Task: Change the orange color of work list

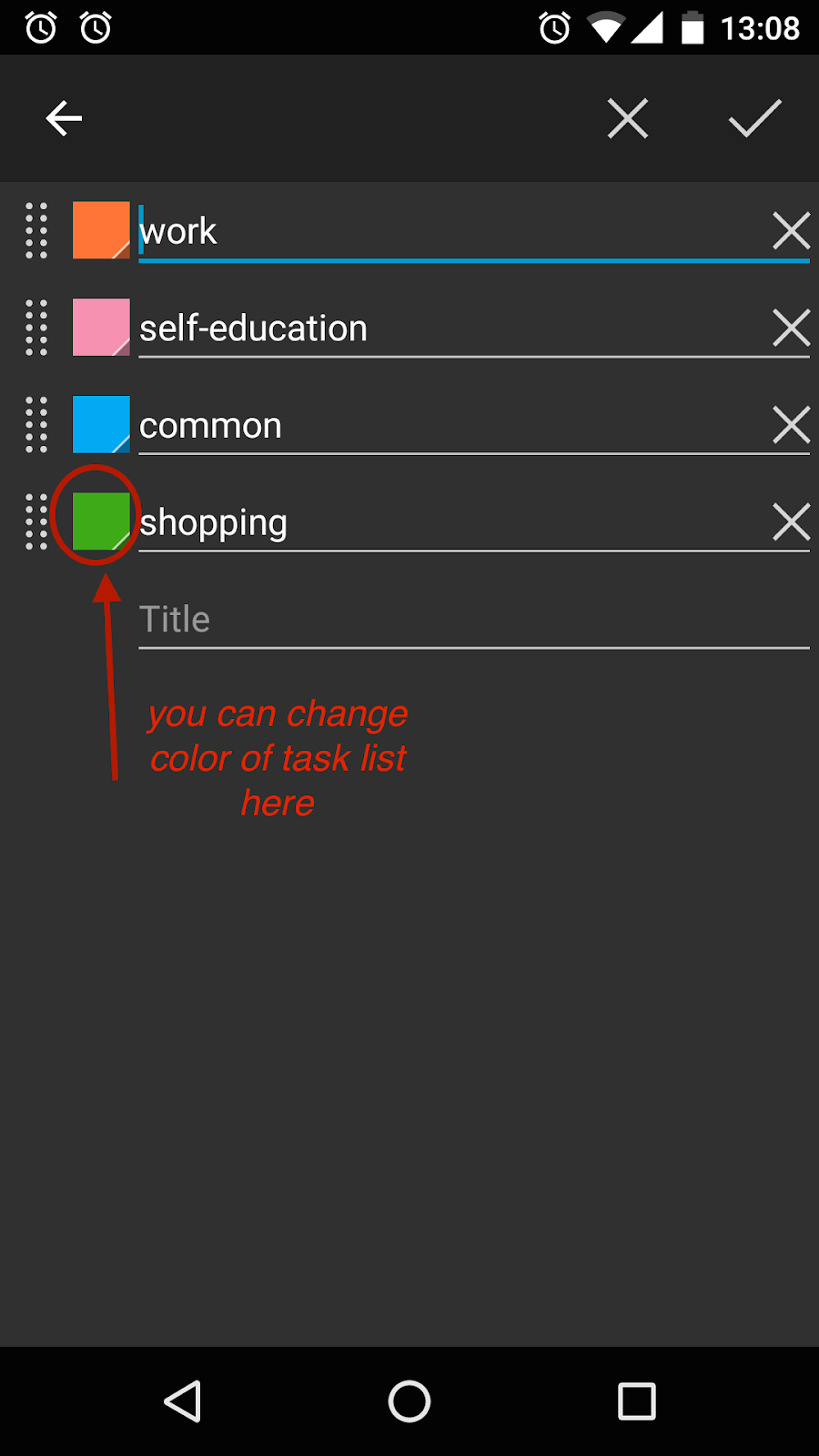Action: pos(101,230)
